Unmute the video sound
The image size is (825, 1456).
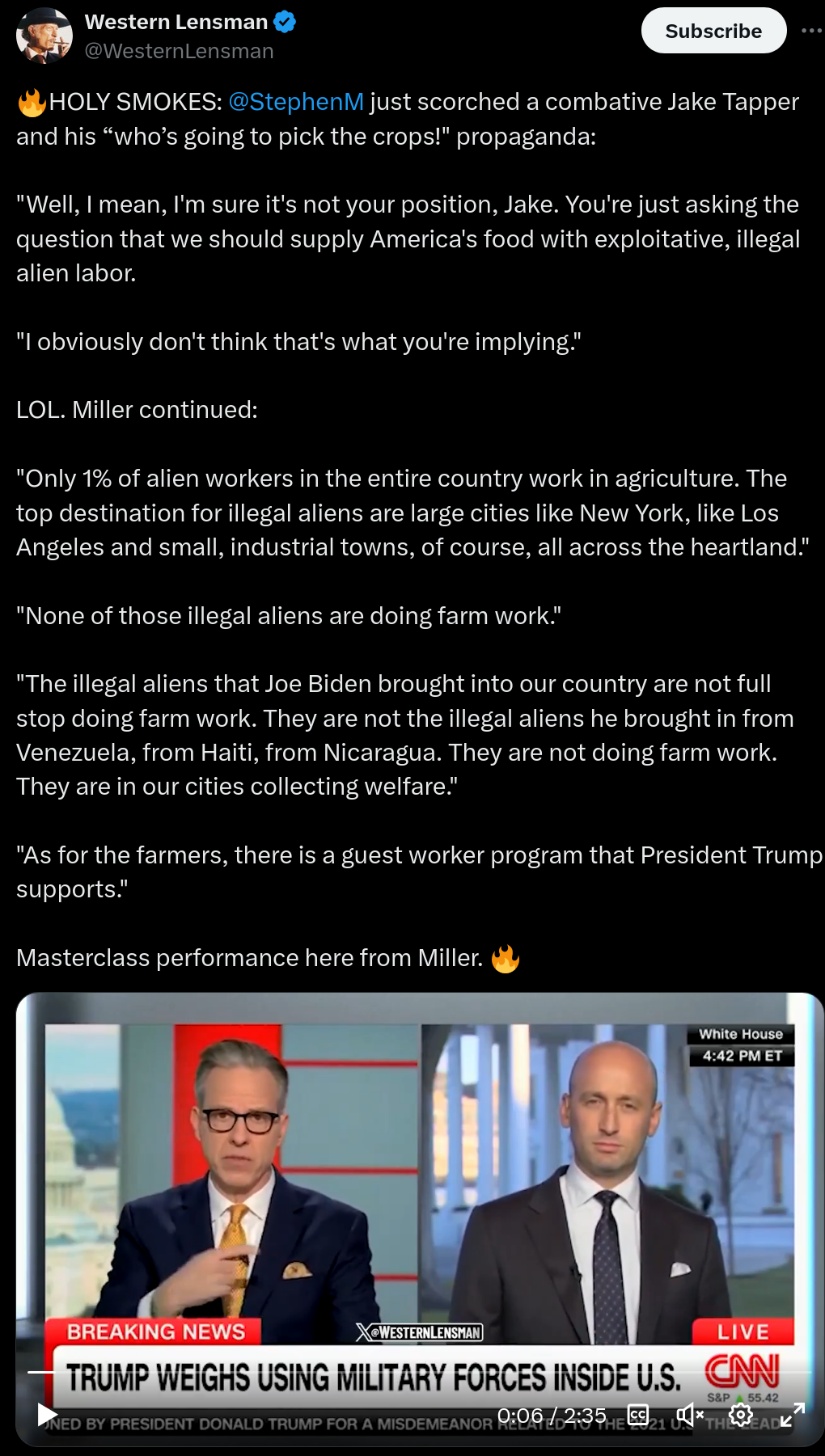coord(690,1415)
